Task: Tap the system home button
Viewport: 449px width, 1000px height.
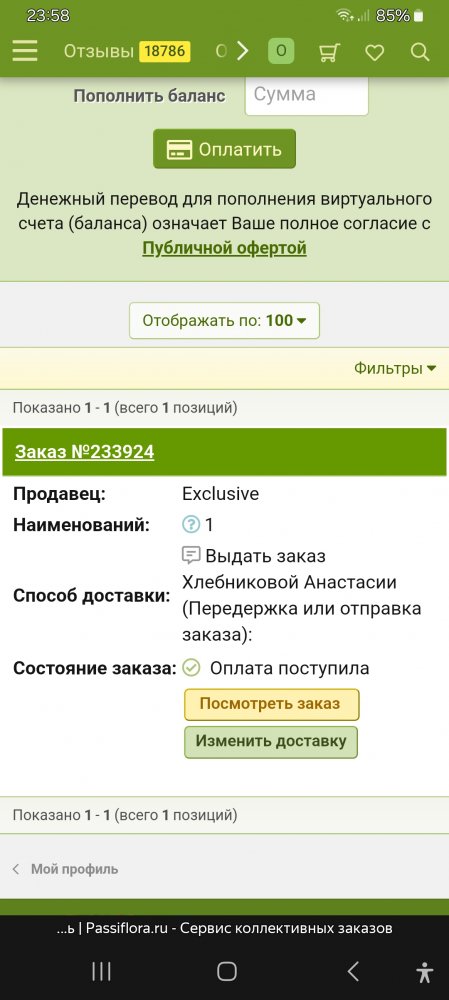Action: (226, 971)
